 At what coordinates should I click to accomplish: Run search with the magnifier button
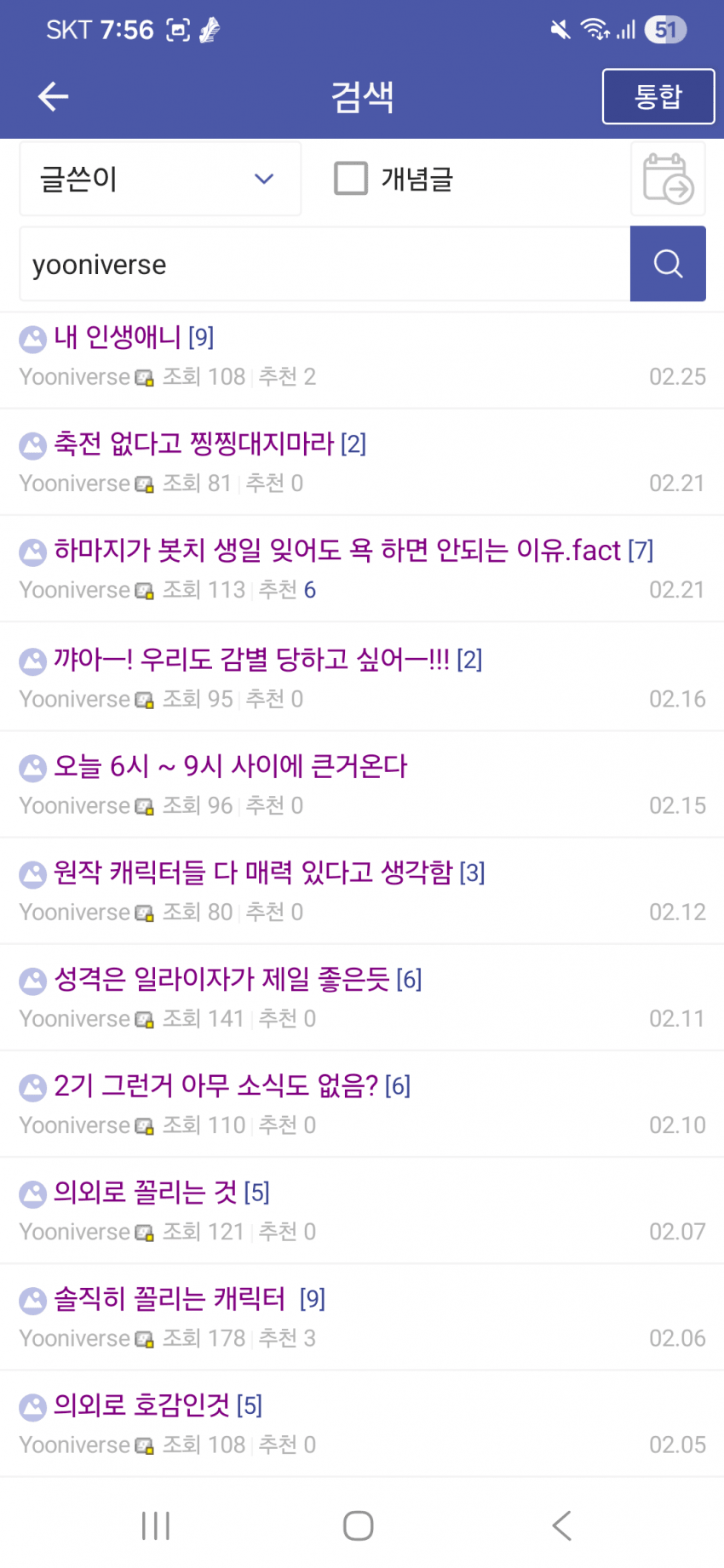click(x=668, y=264)
